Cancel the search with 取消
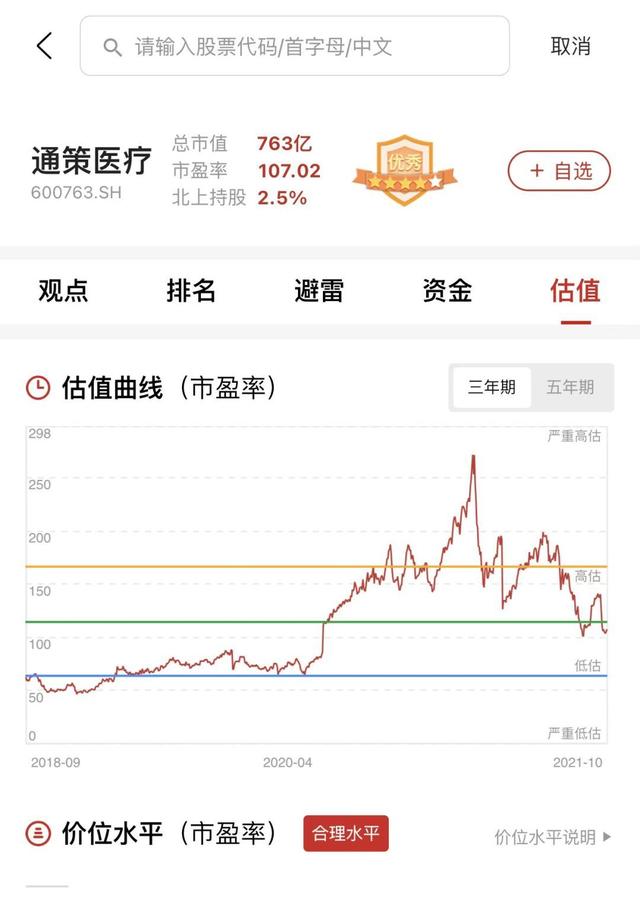Viewport: 640px width, 900px height. tap(571, 46)
